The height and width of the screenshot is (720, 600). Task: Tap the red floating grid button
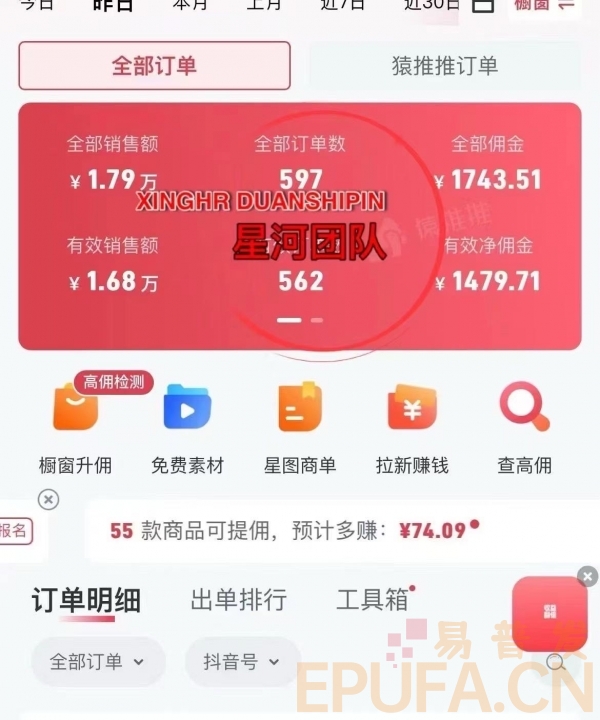pyautogui.click(x=549, y=613)
